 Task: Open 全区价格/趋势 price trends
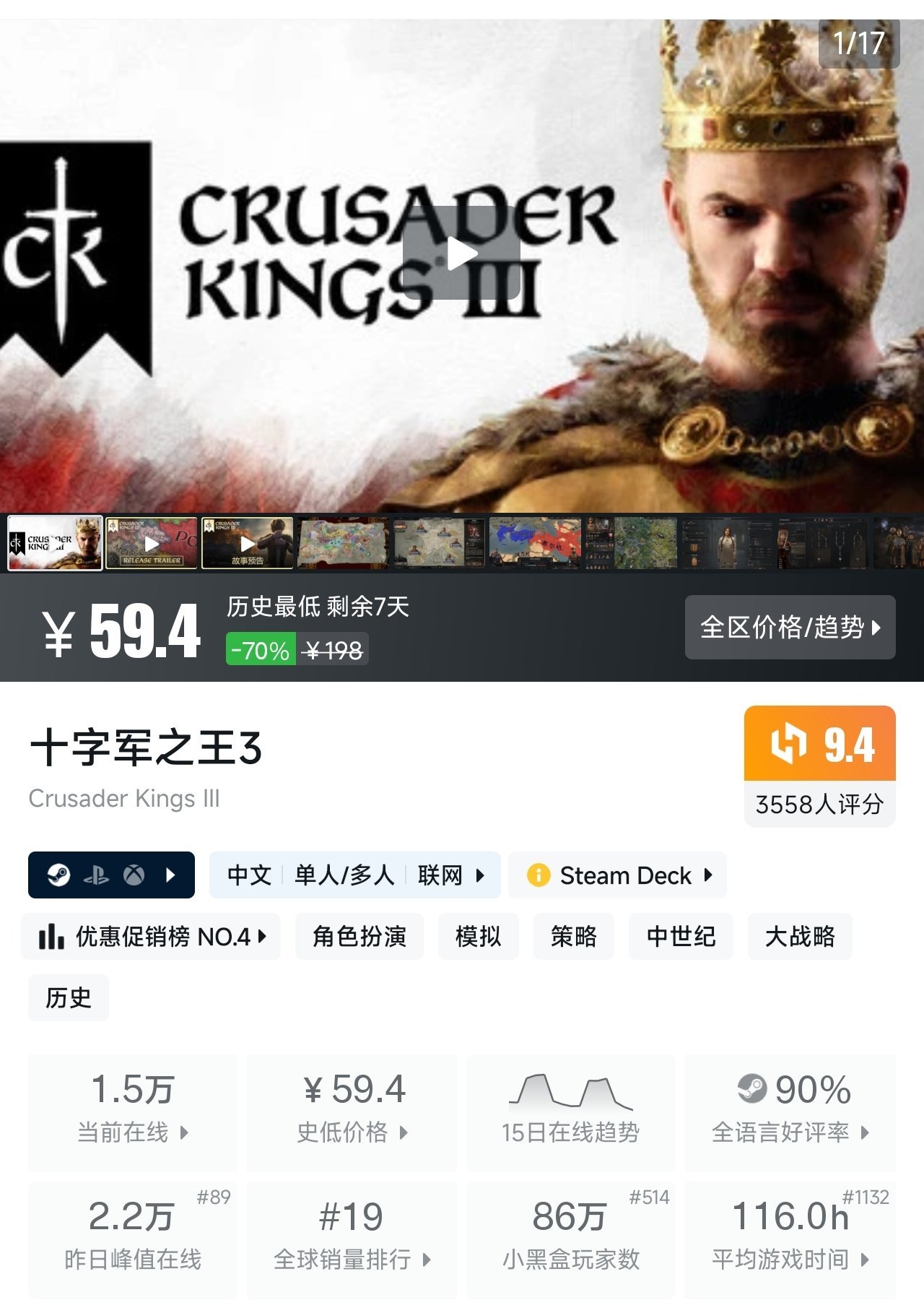pyautogui.click(x=790, y=627)
